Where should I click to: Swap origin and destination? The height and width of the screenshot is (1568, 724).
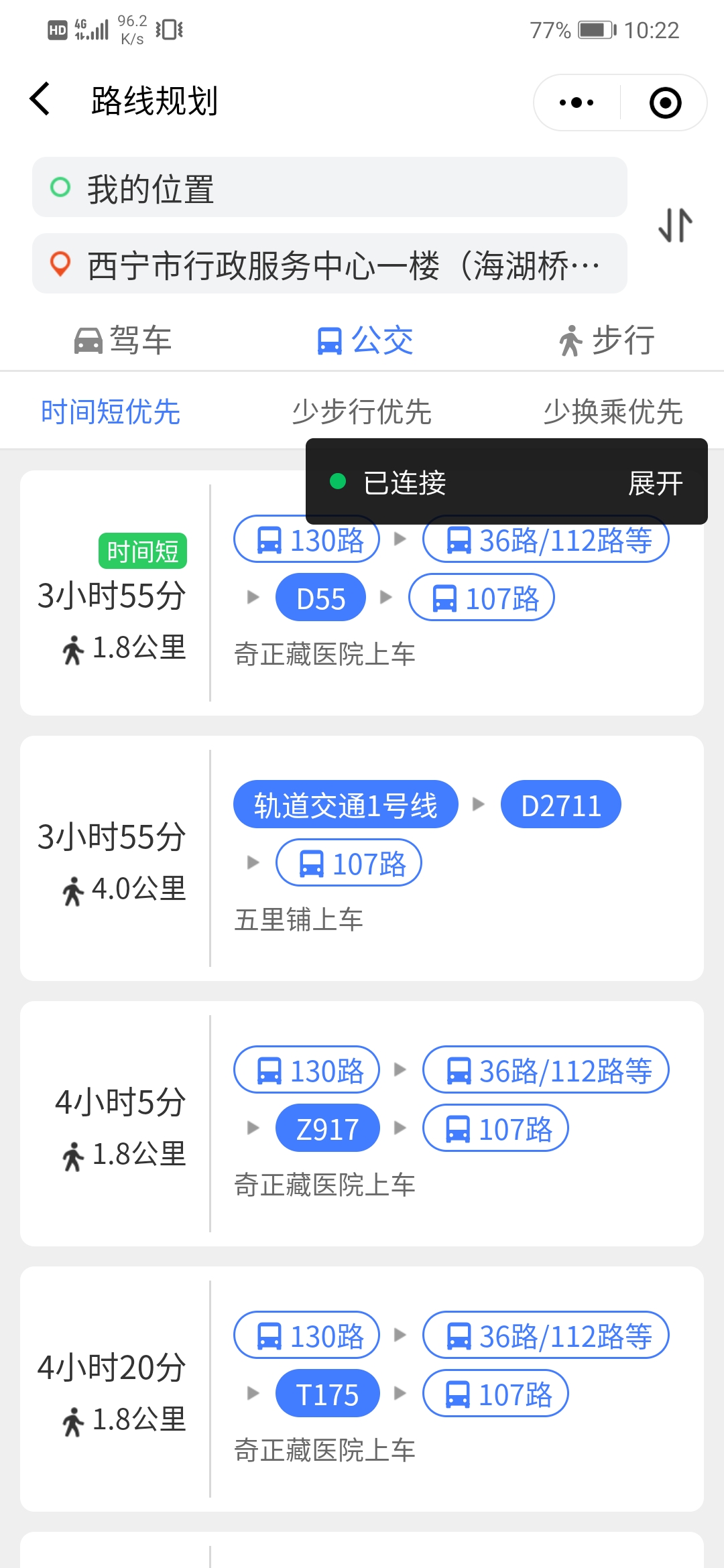coord(675,225)
